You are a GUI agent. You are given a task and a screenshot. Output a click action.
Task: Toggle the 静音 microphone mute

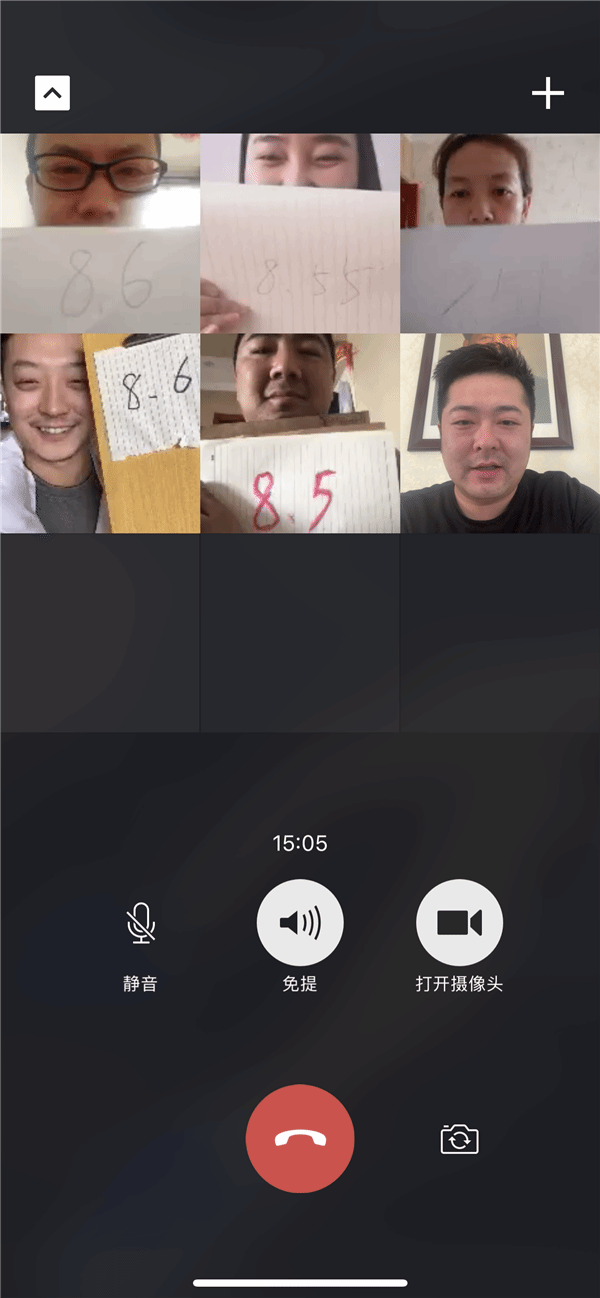coord(140,923)
